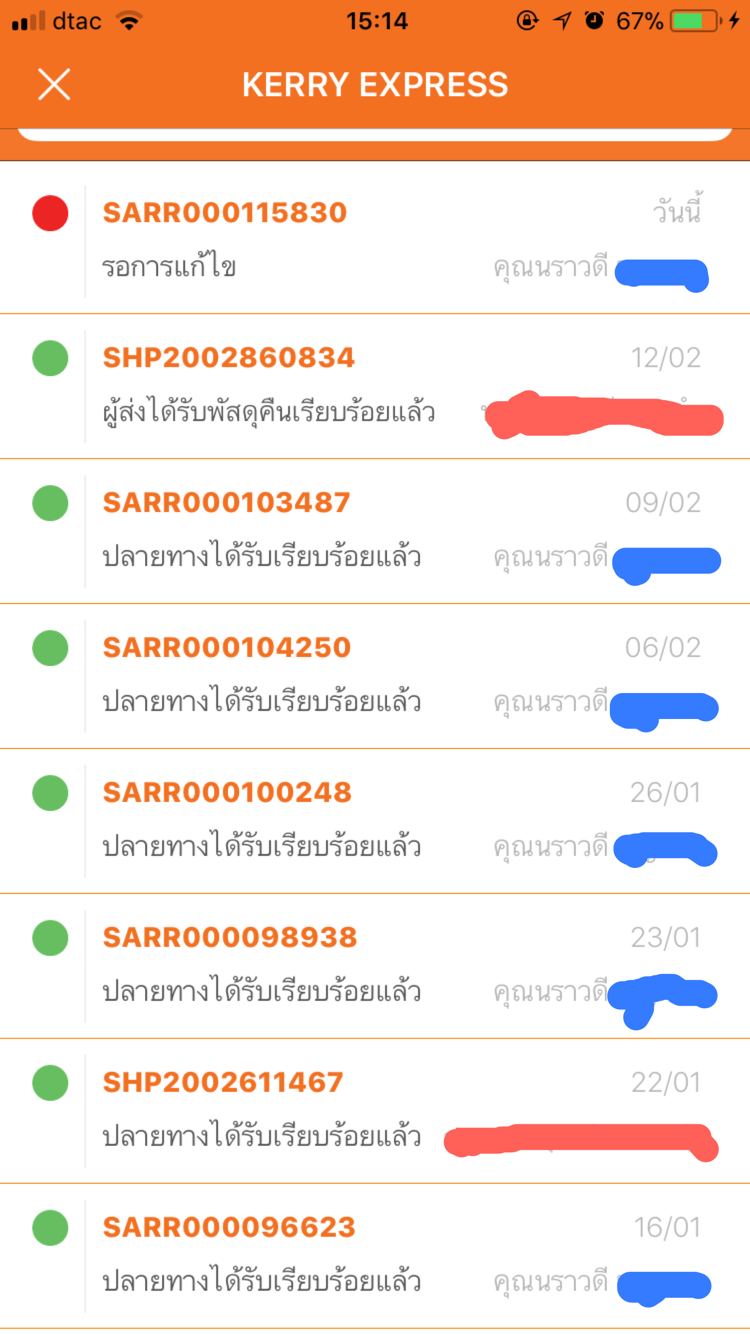Tap shipment SARR000098938
The height and width of the screenshot is (1334, 750).
[x=375, y=966]
